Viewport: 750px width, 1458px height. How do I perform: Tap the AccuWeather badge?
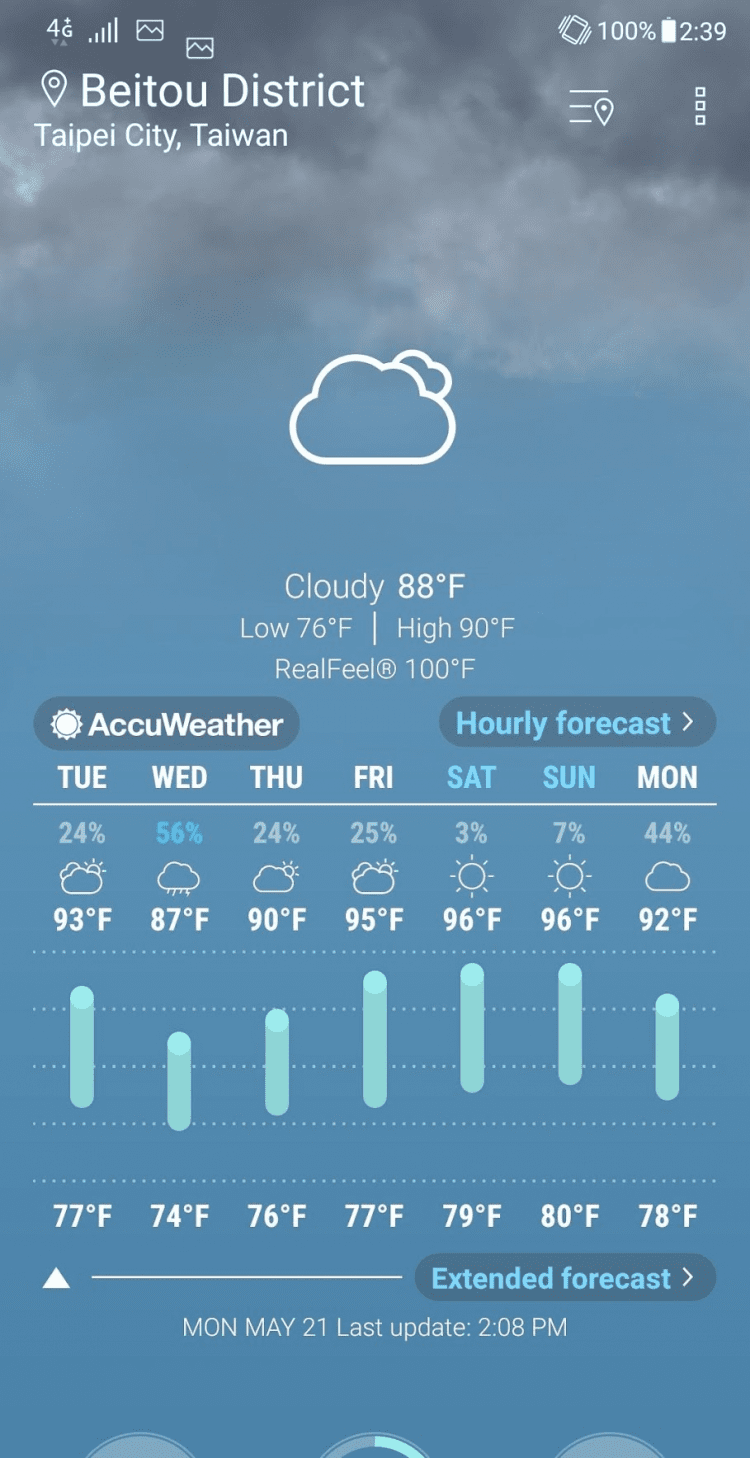click(x=167, y=724)
